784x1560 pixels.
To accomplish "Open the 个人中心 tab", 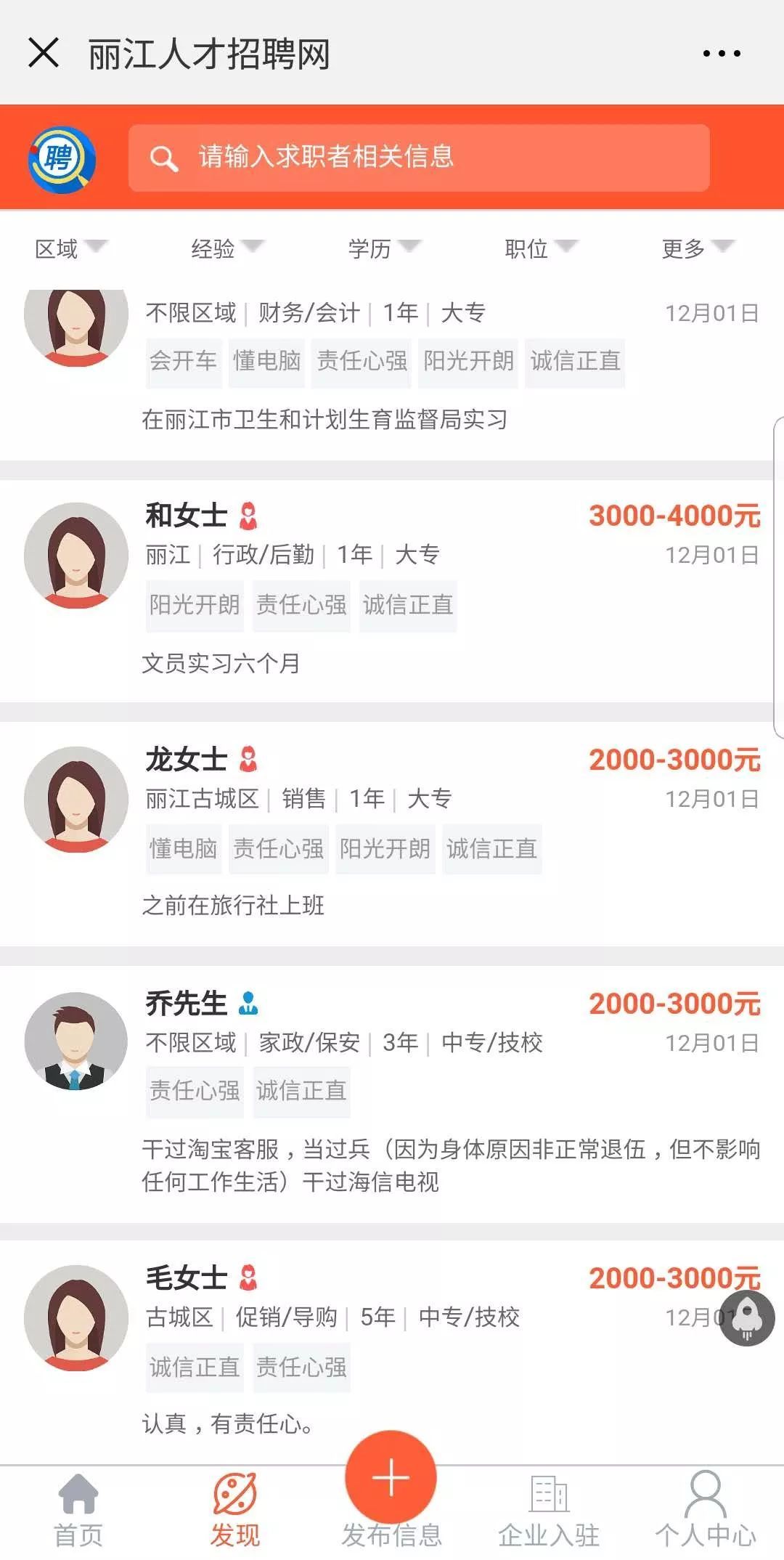I will (x=705, y=1511).
